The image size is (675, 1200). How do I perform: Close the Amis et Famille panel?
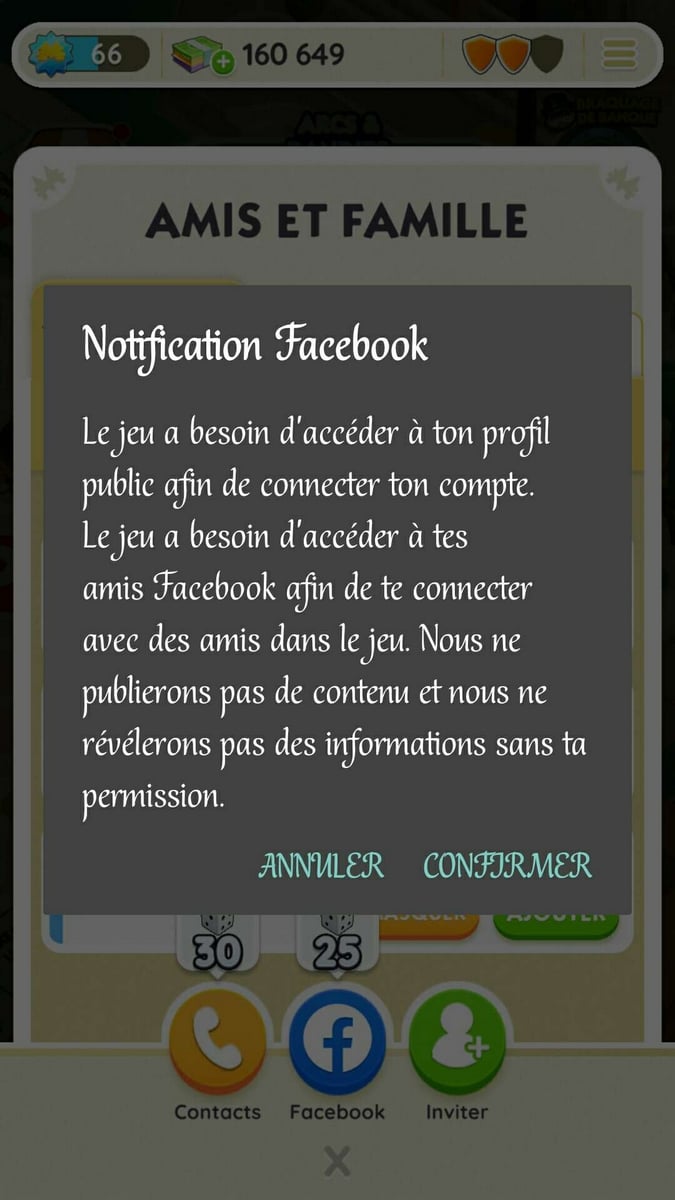(338, 1161)
